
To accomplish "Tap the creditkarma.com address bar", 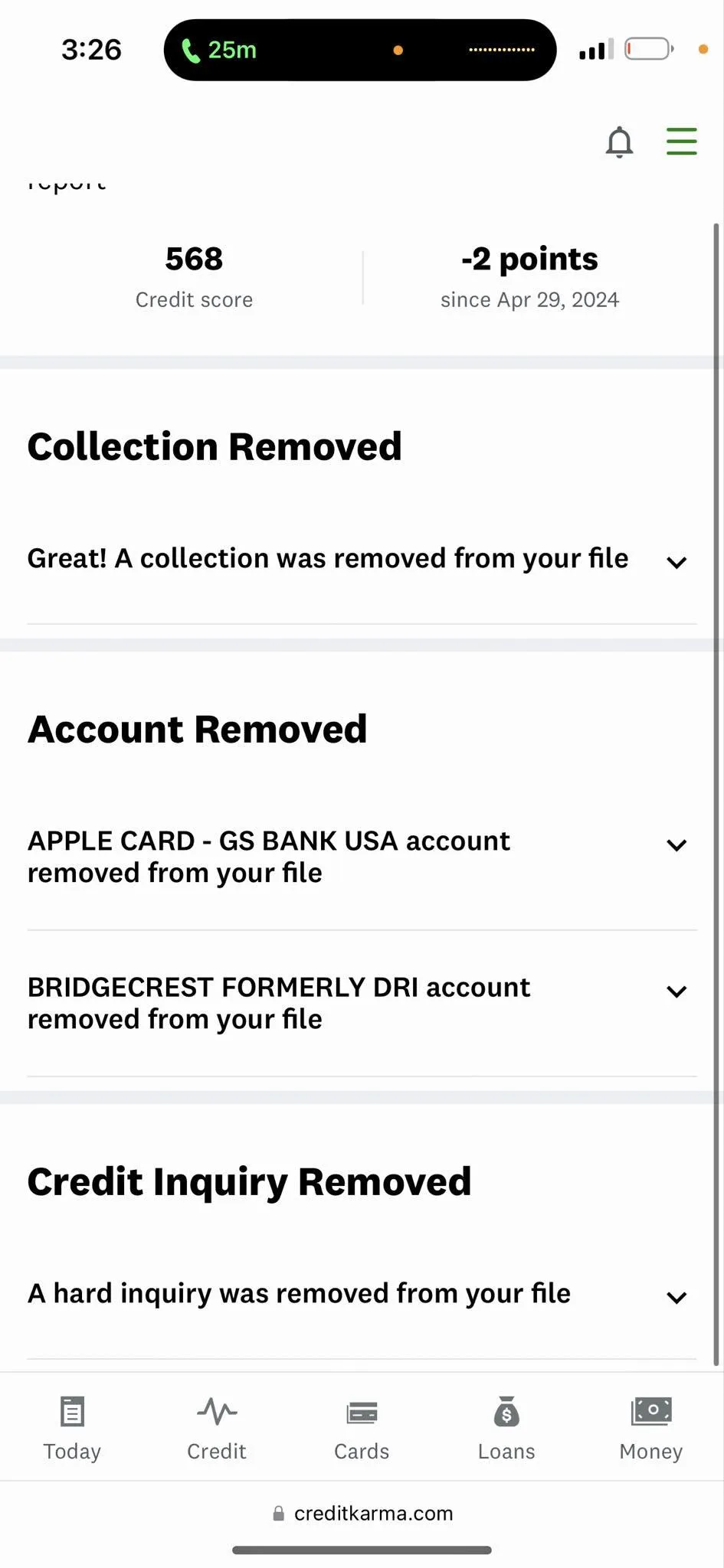I will pos(362,1513).
